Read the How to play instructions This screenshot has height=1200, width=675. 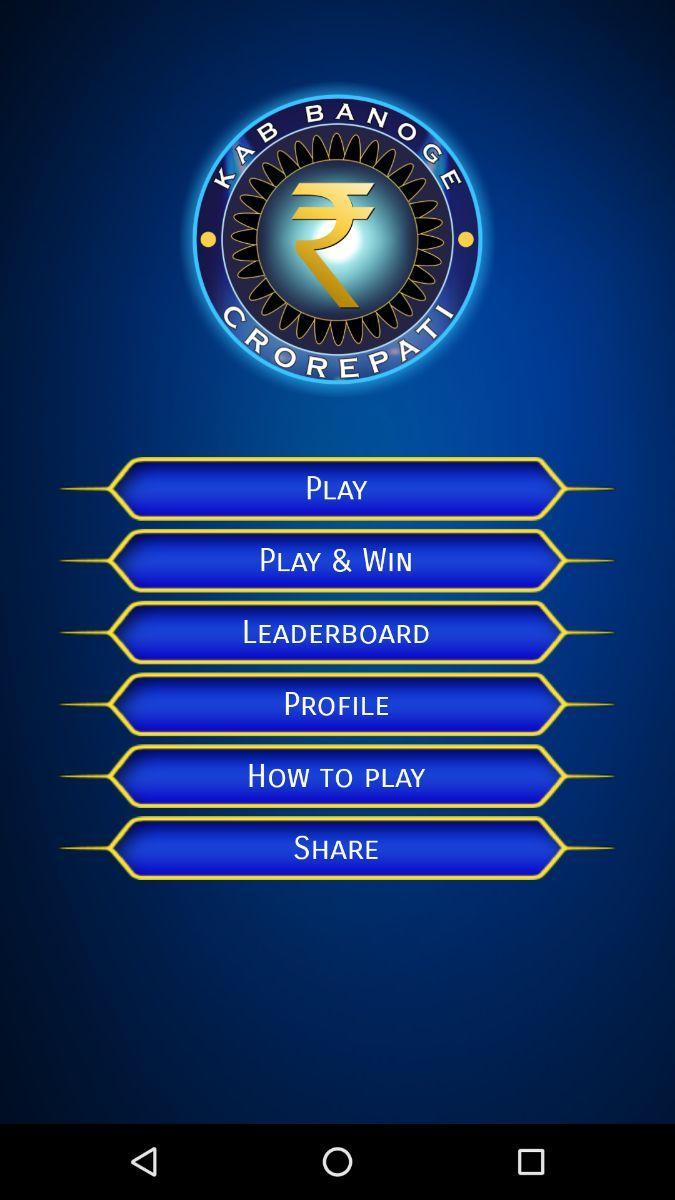(x=337, y=776)
